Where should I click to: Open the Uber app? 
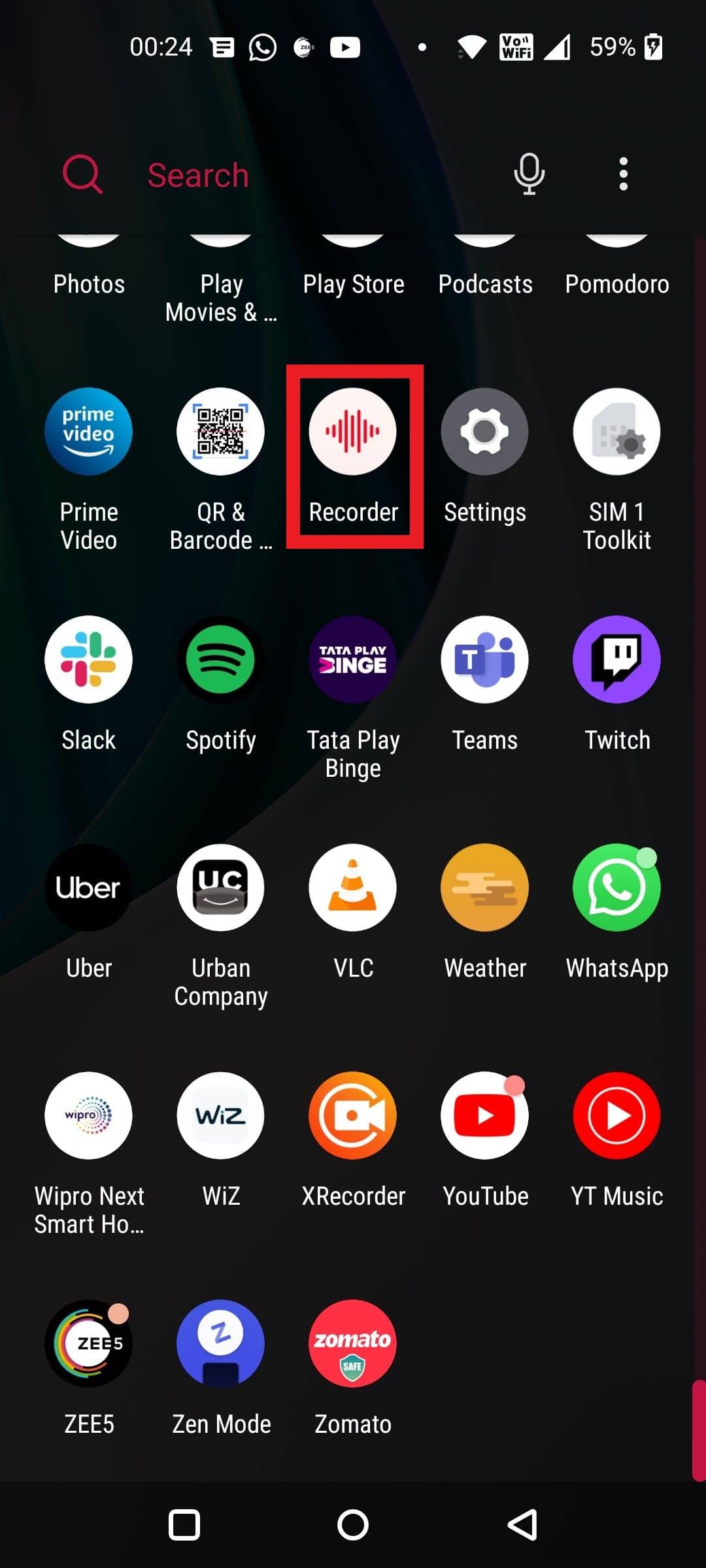88,887
